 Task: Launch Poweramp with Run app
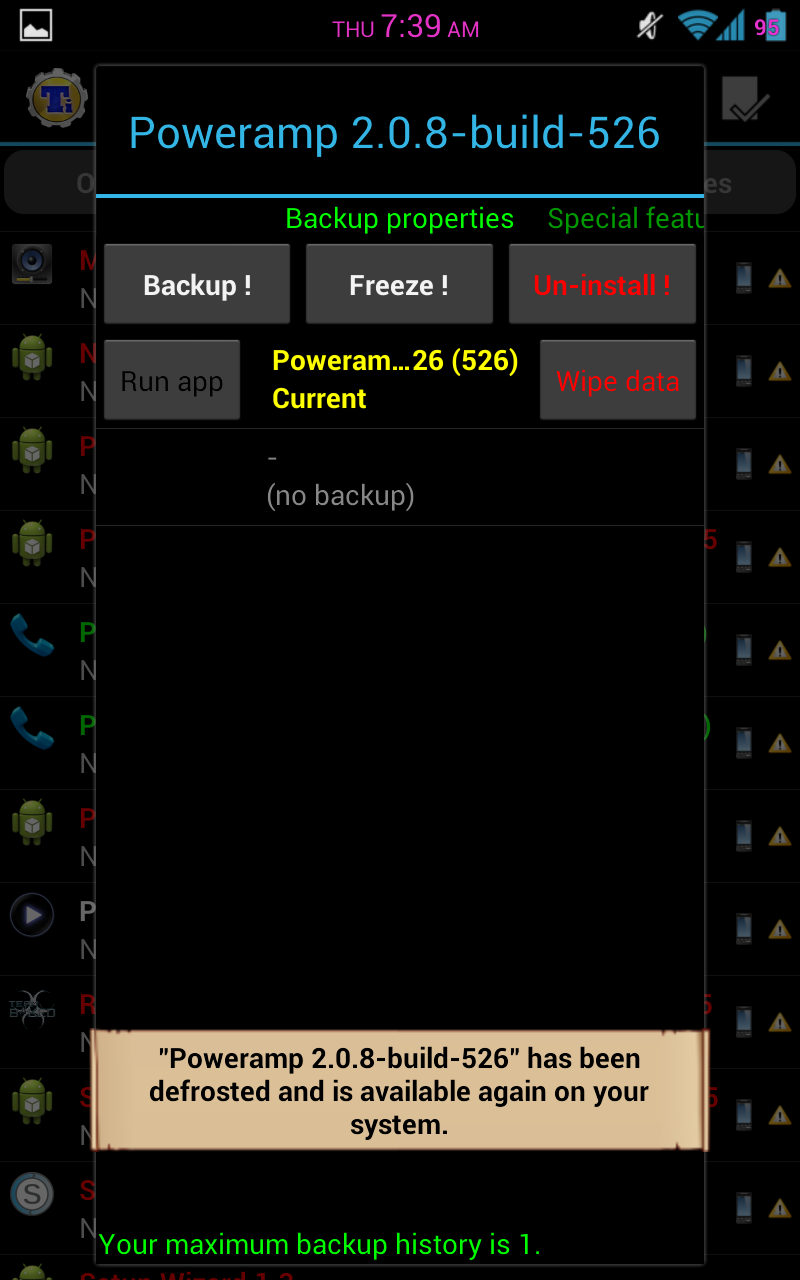point(172,381)
